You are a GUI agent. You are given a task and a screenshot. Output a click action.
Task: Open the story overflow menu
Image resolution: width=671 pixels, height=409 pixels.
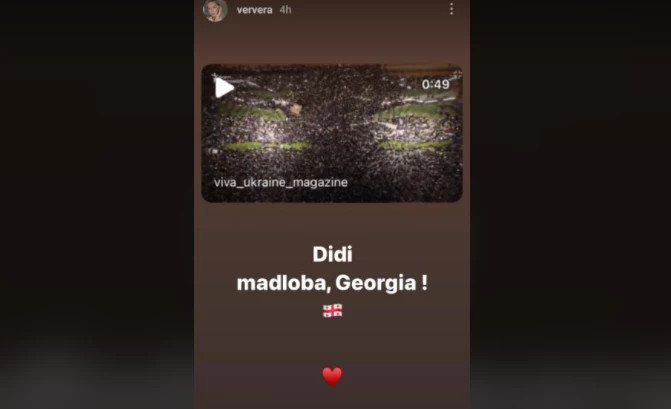pos(451,9)
